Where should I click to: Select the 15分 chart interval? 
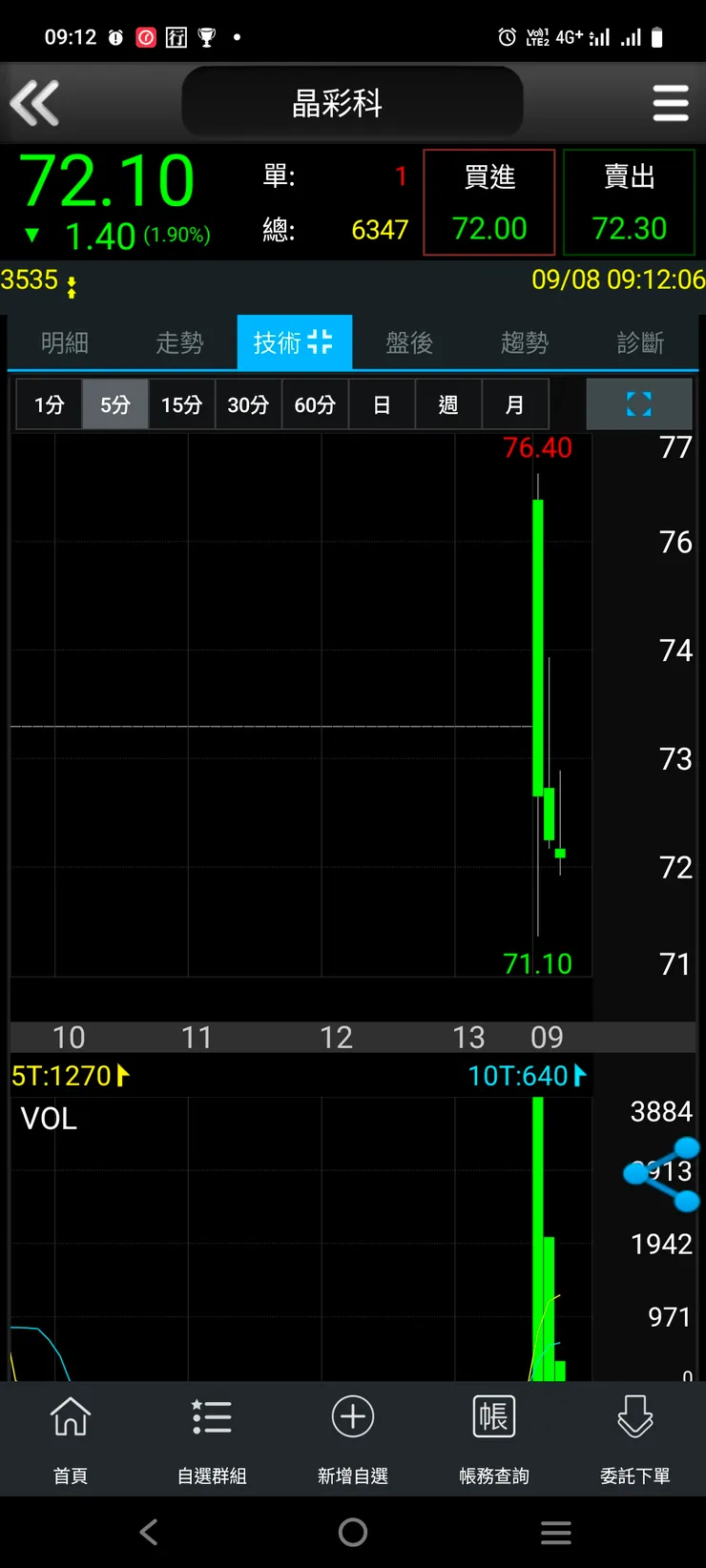[181, 404]
